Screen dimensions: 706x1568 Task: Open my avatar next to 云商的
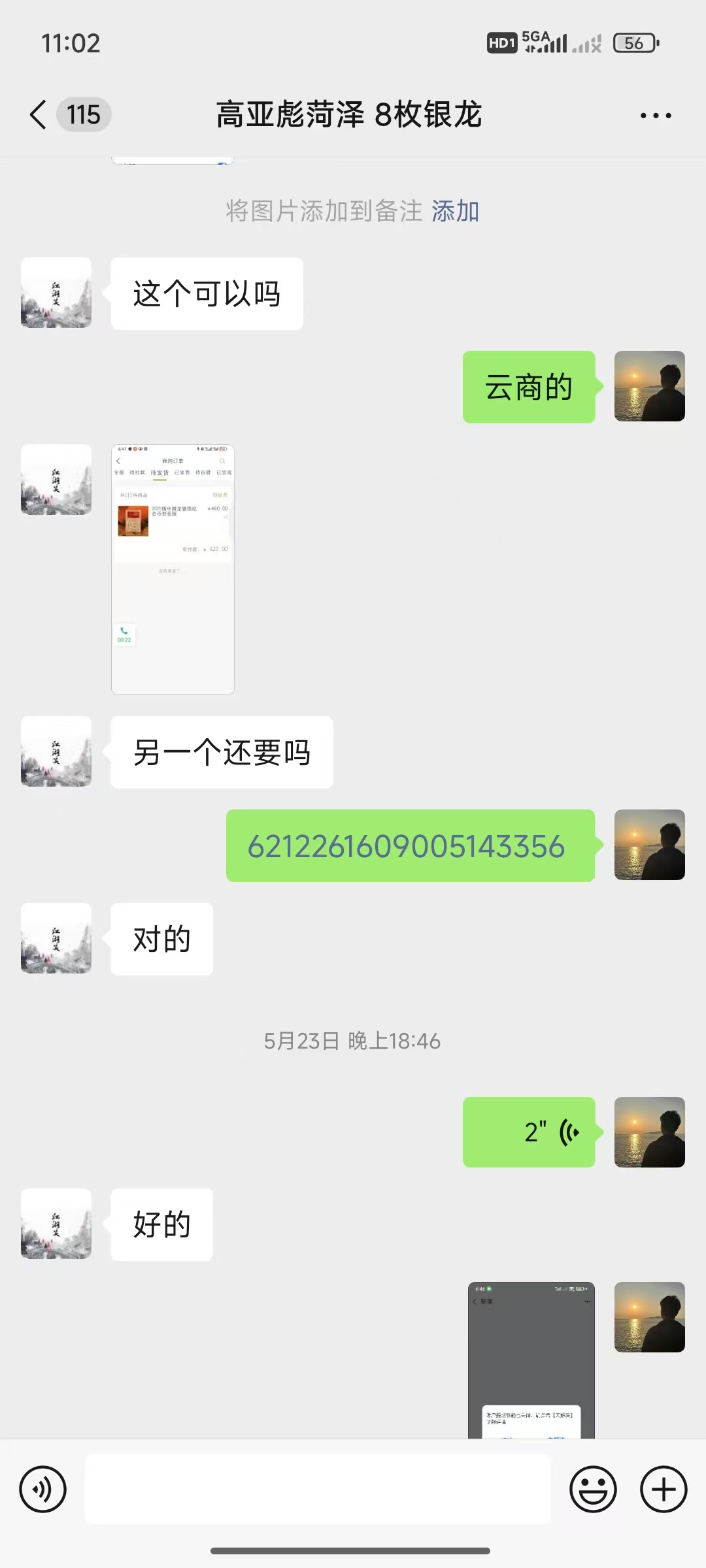tap(649, 386)
